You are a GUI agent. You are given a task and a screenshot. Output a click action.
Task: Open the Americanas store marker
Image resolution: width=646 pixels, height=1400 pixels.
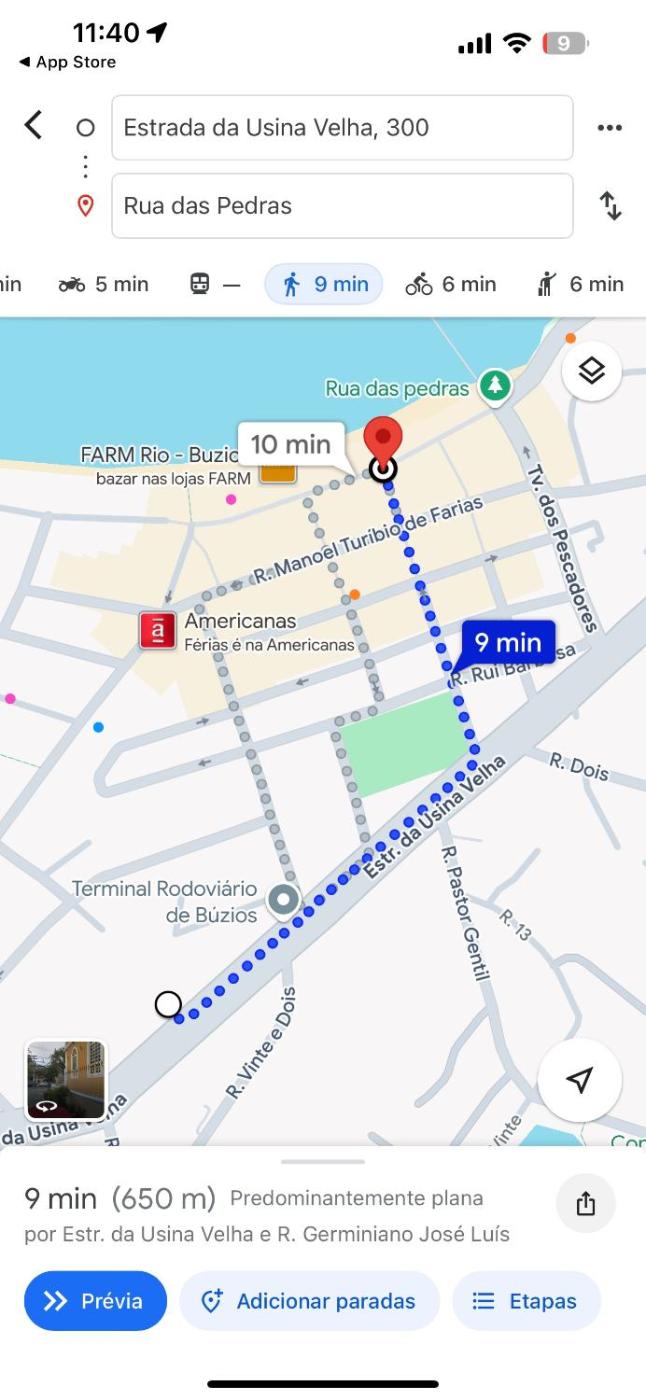pyautogui.click(x=158, y=631)
